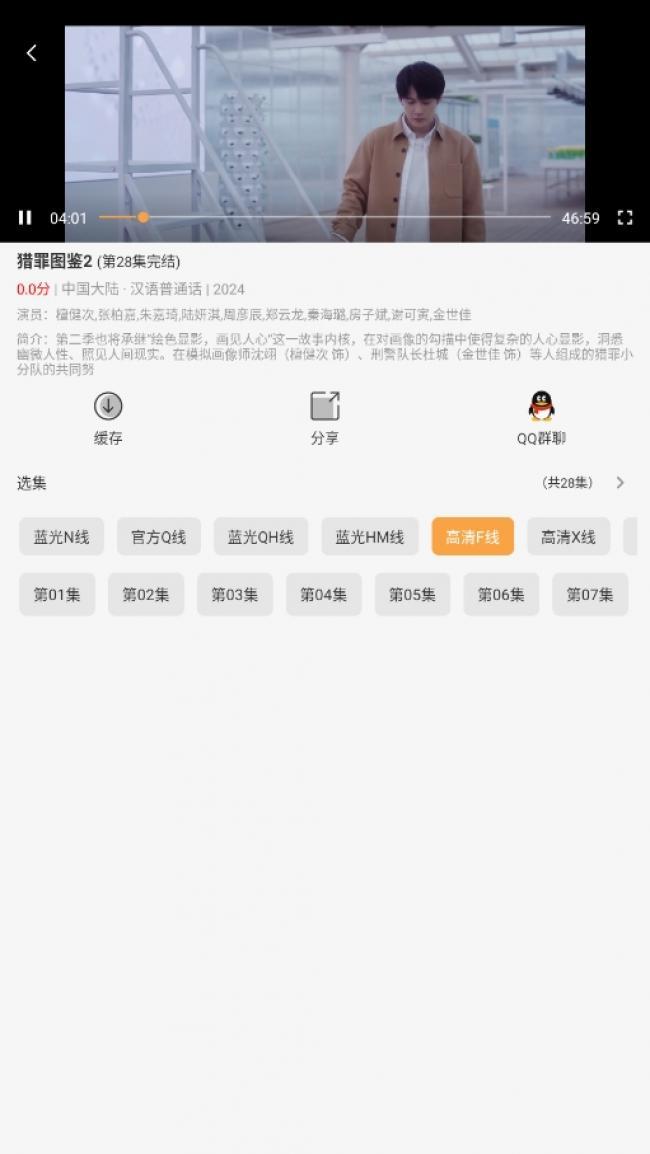650x1154 pixels.
Task: Select episode 第05集
Action: (x=412, y=594)
